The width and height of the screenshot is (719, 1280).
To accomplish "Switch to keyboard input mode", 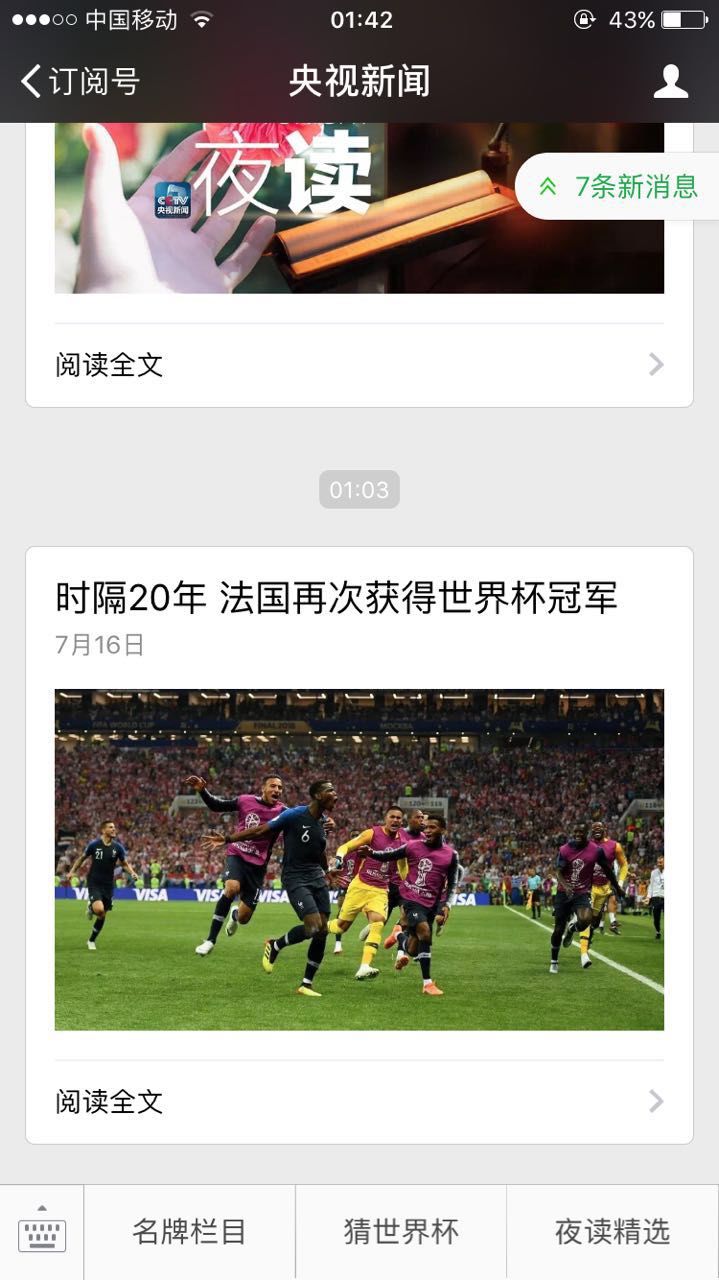I will pos(42,1232).
